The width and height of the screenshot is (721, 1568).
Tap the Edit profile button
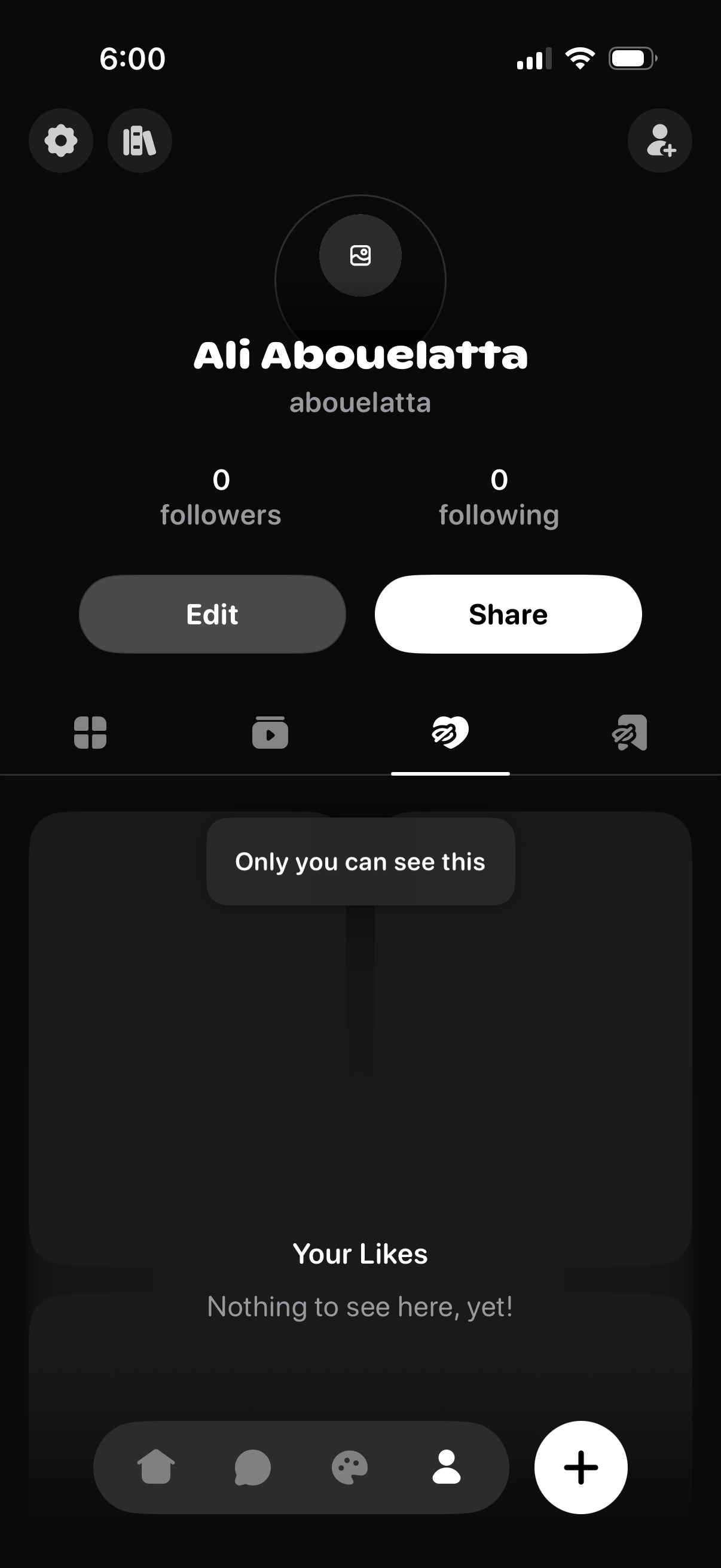(x=212, y=614)
